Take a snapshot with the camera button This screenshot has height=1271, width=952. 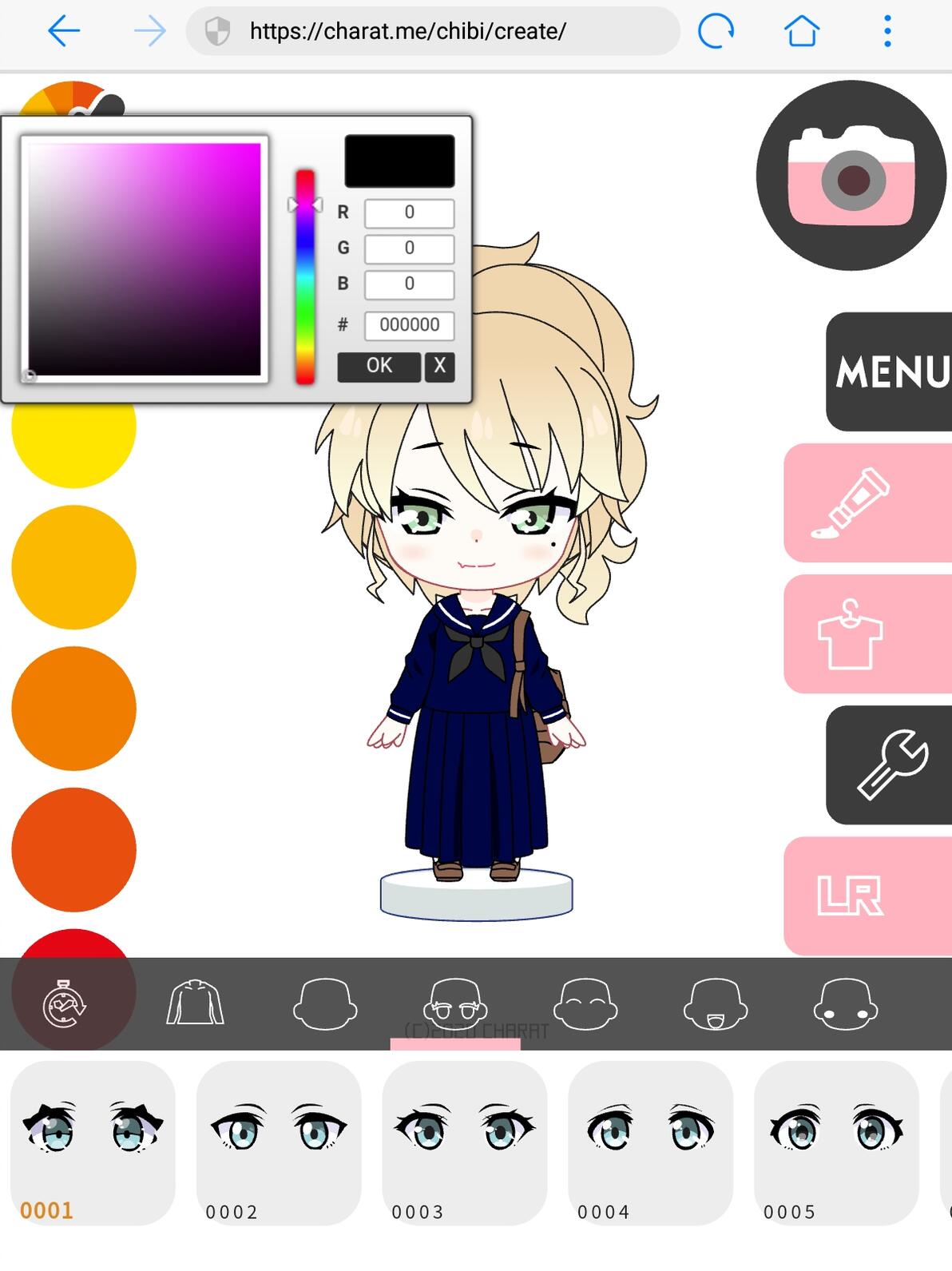[x=851, y=175]
